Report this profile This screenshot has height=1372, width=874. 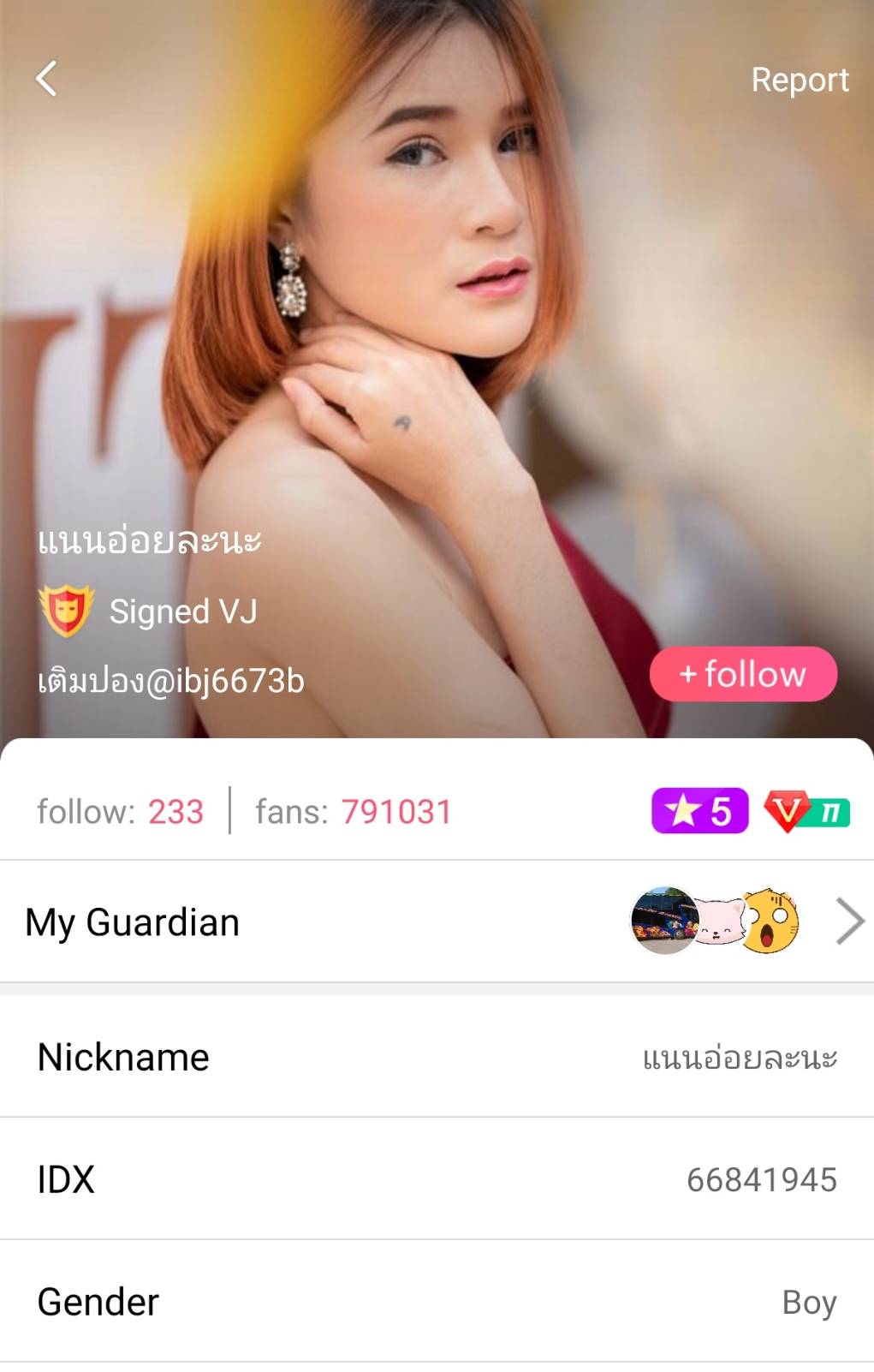pos(800,80)
